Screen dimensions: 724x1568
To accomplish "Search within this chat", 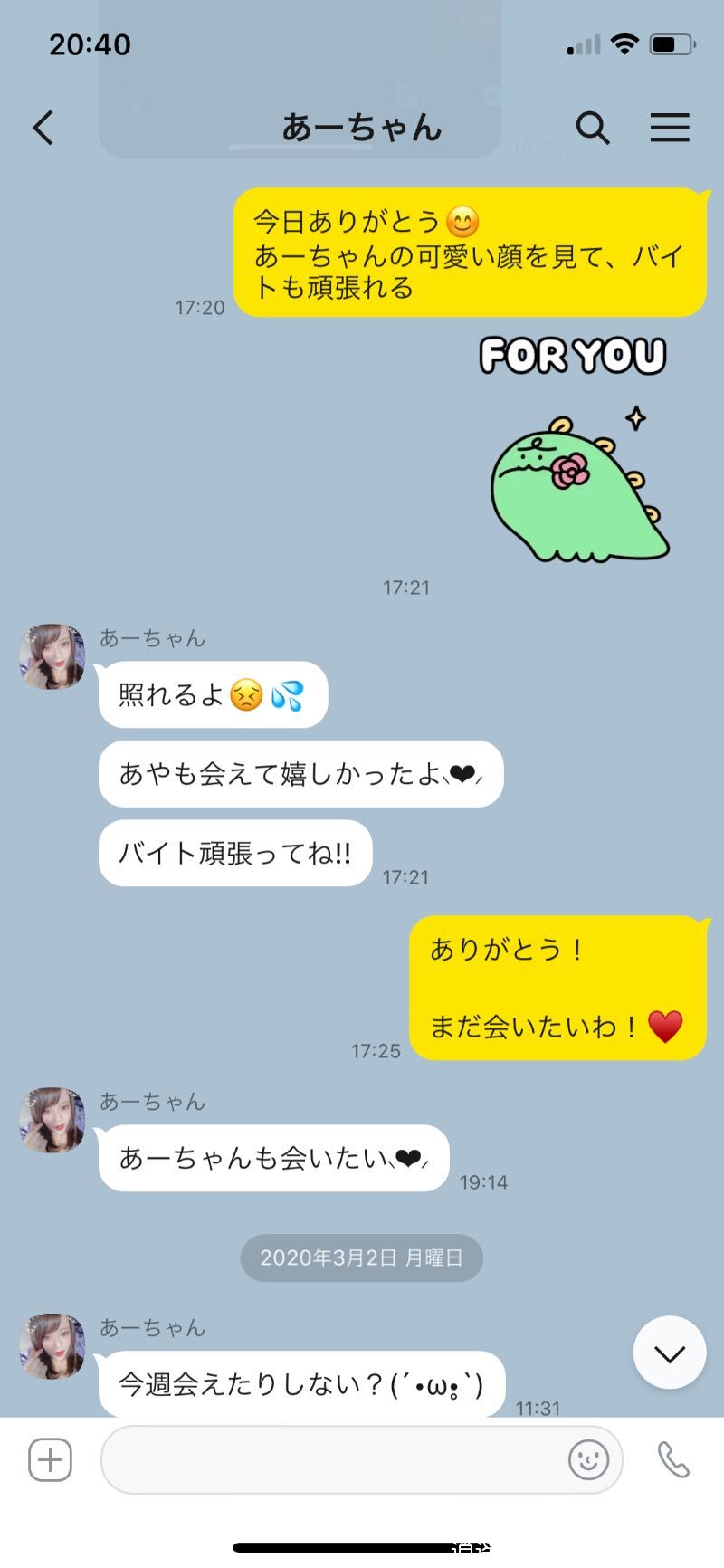I will click(593, 128).
